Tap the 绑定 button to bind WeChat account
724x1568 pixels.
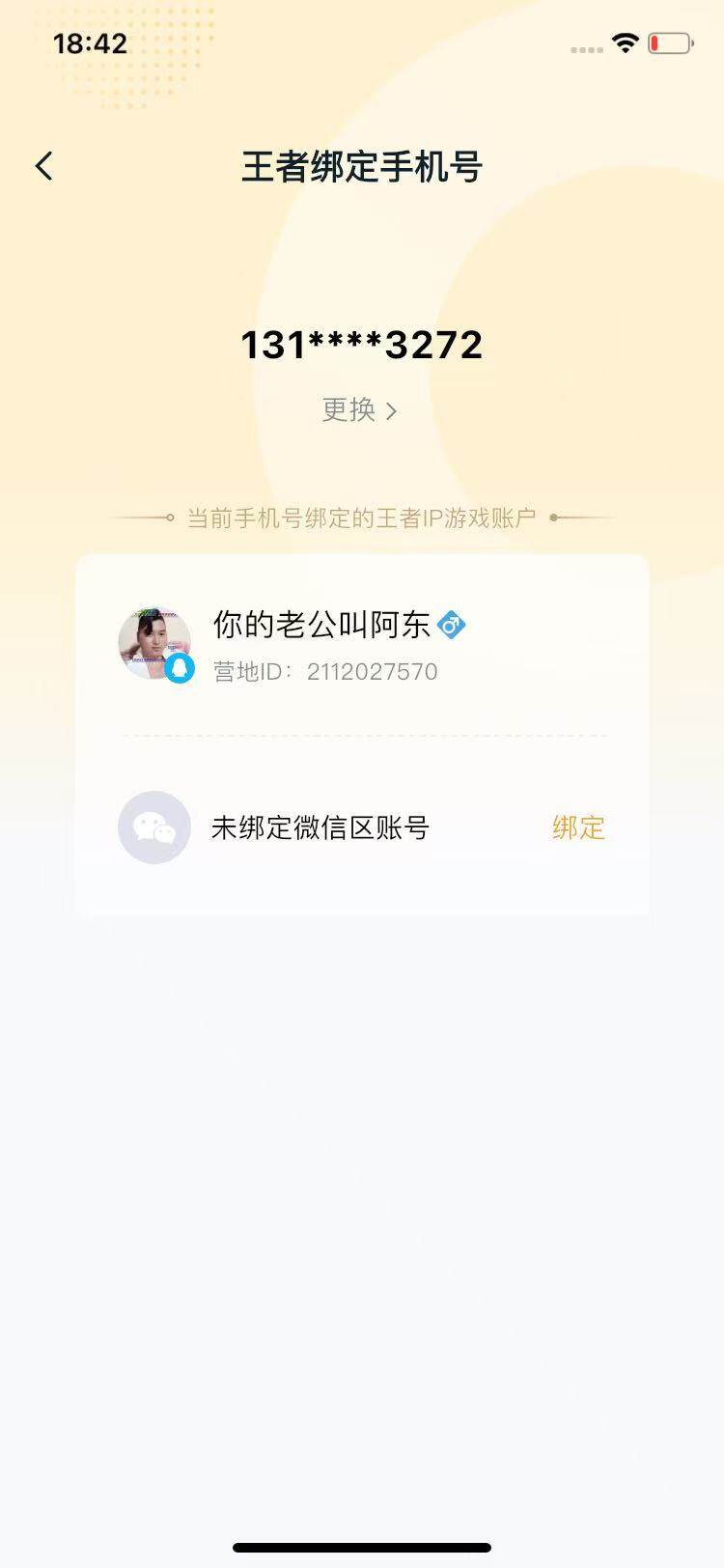pyautogui.click(x=577, y=828)
